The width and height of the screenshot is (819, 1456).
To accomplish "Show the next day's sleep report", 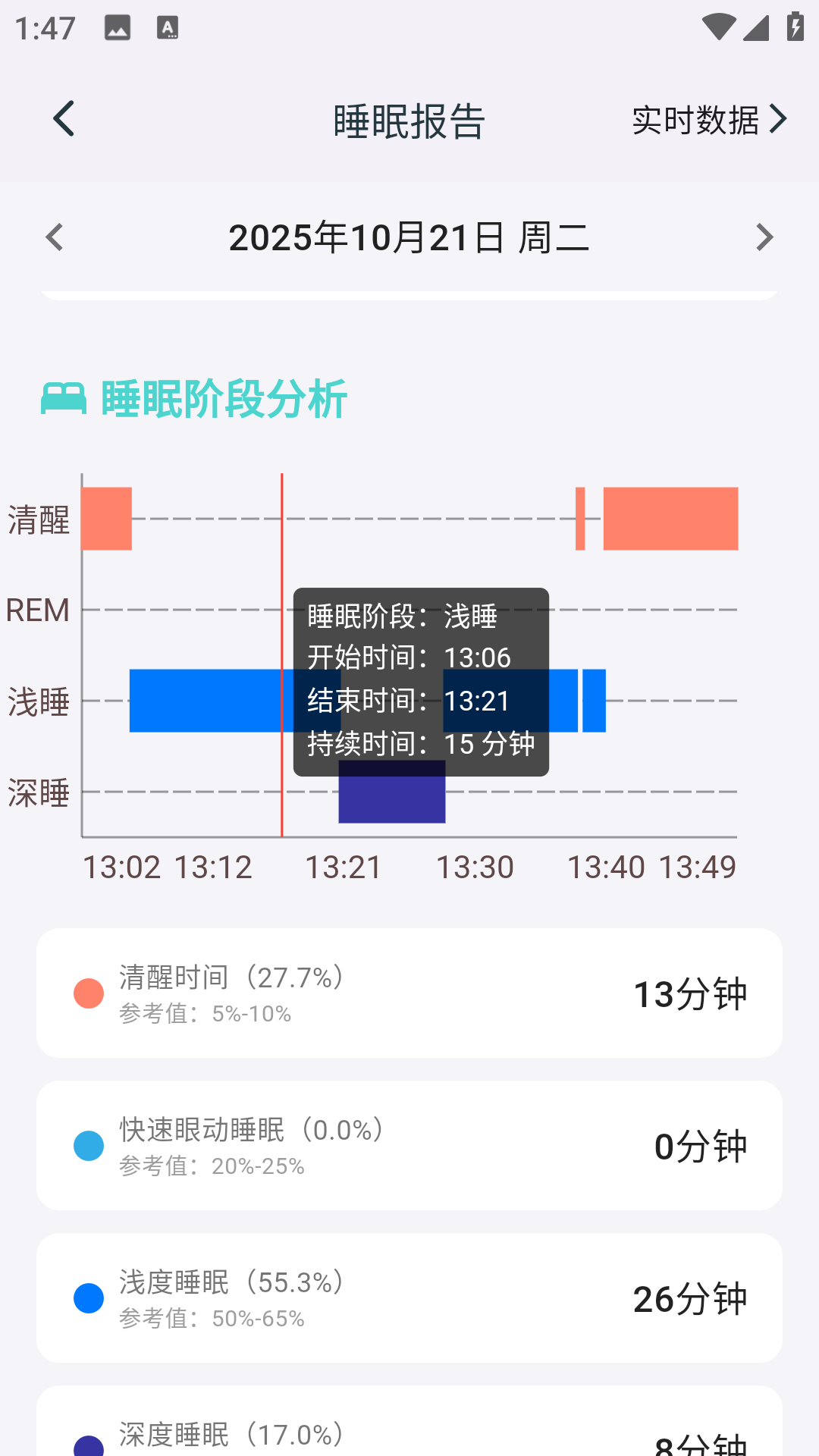I will coord(764,237).
